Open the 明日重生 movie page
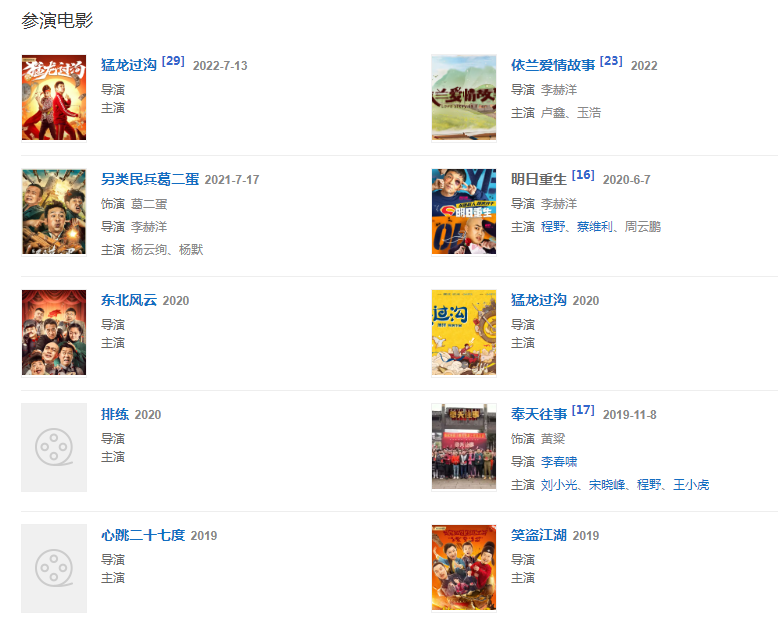 coord(538,180)
